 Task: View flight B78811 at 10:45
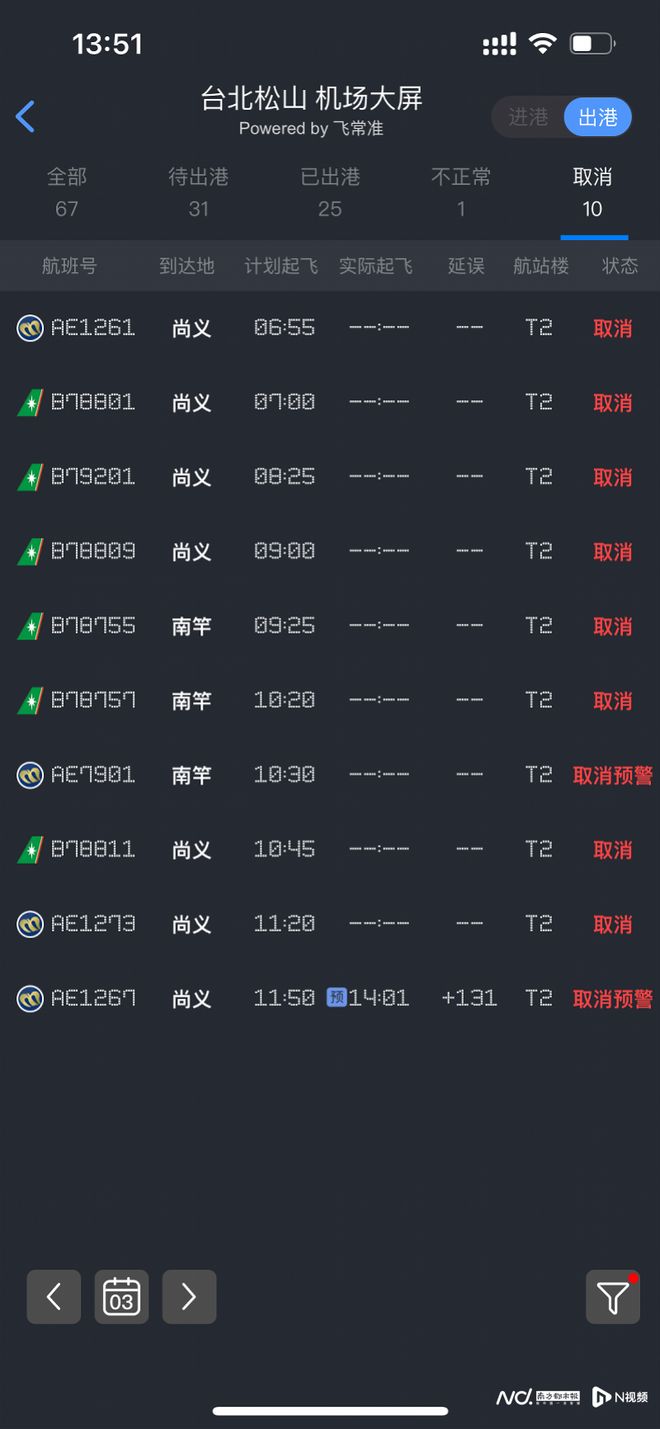[x=330, y=849]
